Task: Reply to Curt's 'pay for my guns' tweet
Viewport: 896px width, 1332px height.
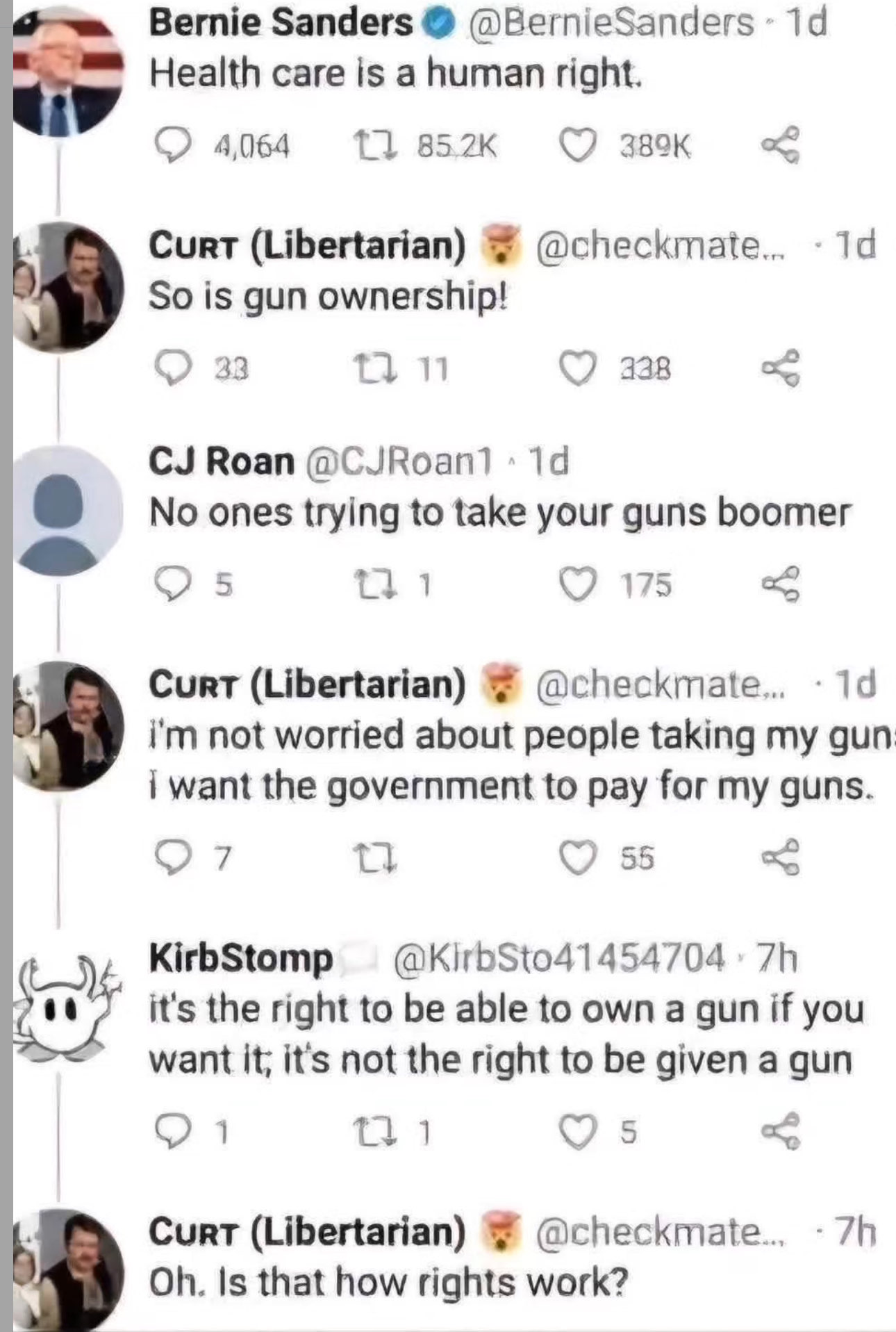Action: point(172,858)
